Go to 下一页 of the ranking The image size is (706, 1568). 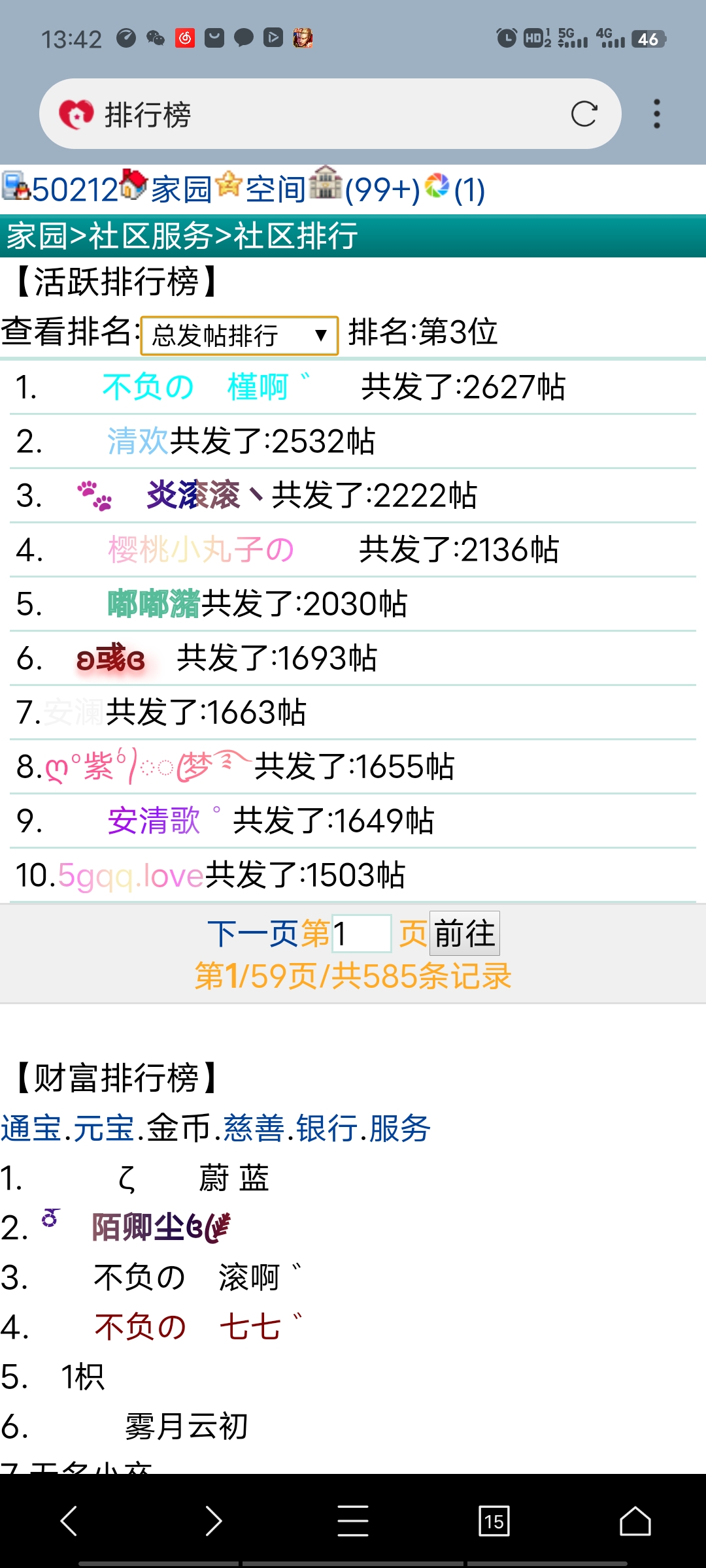tap(252, 933)
